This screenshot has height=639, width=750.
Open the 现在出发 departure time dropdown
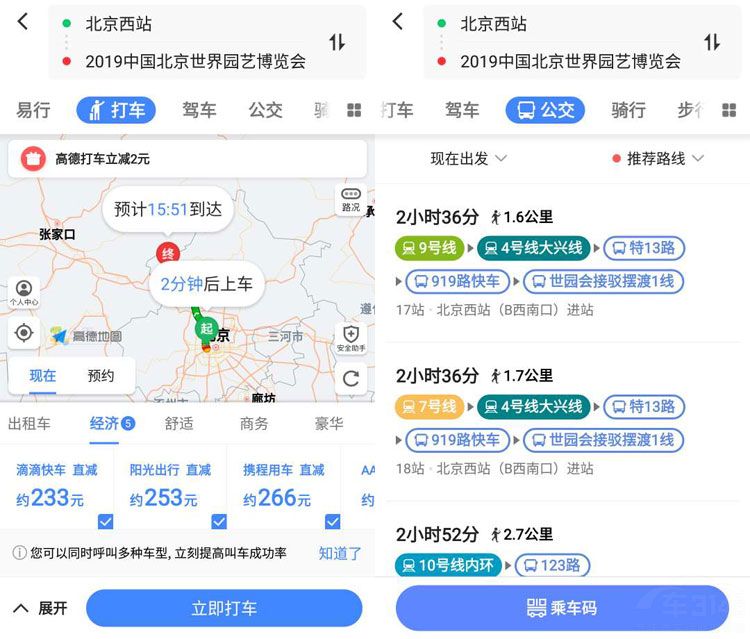click(x=468, y=158)
